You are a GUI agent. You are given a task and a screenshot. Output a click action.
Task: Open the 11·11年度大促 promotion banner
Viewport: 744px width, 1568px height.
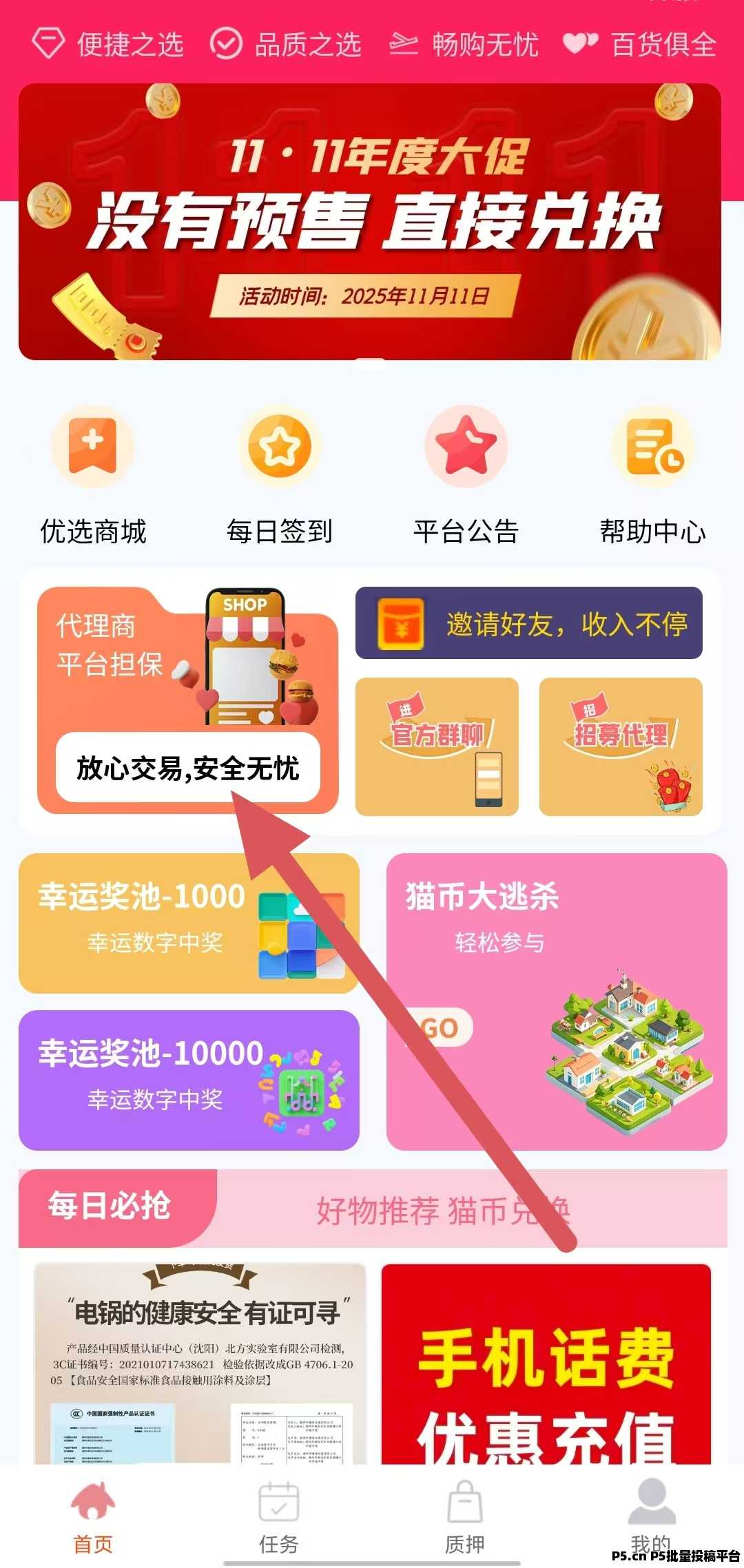370,222
